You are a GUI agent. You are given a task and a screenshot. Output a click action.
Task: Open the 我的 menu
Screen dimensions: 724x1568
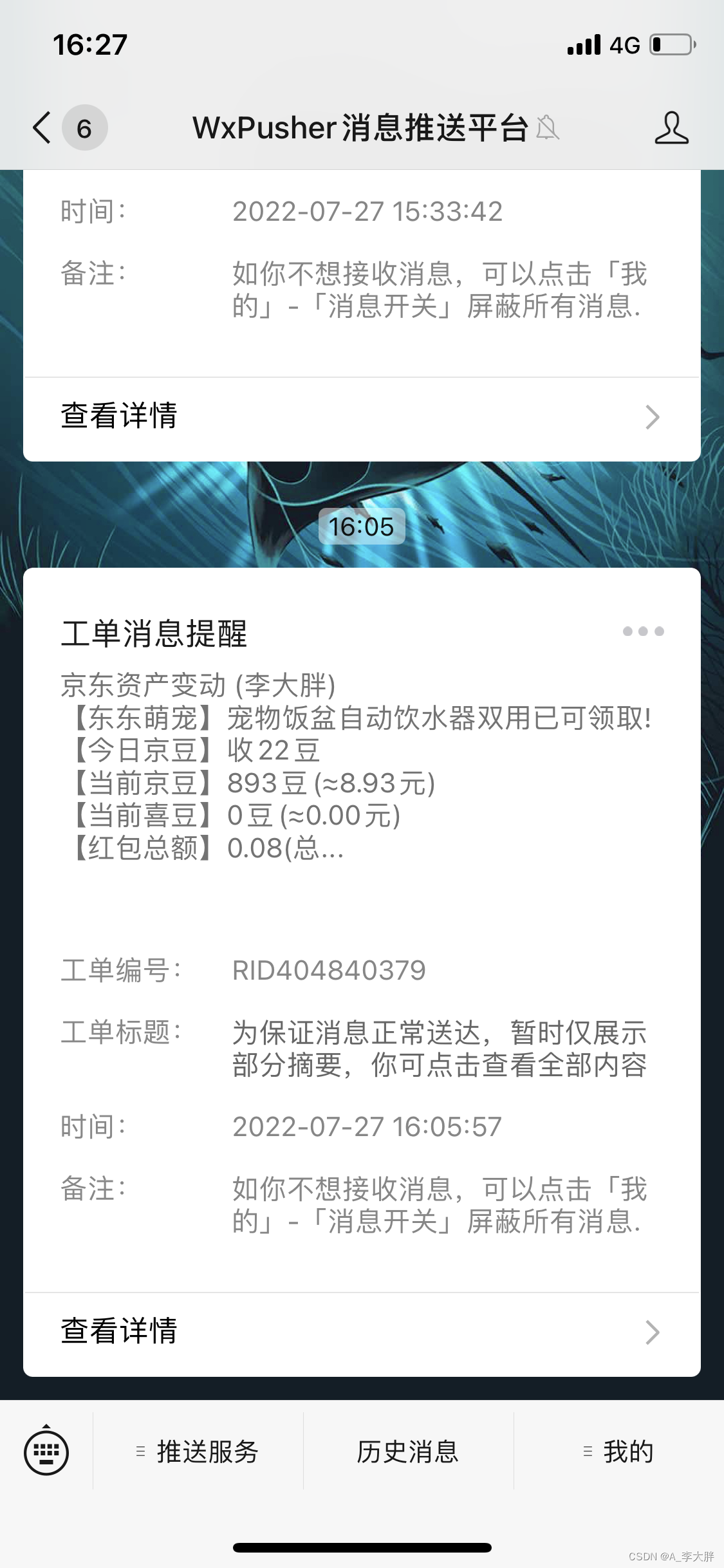coord(627,1453)
